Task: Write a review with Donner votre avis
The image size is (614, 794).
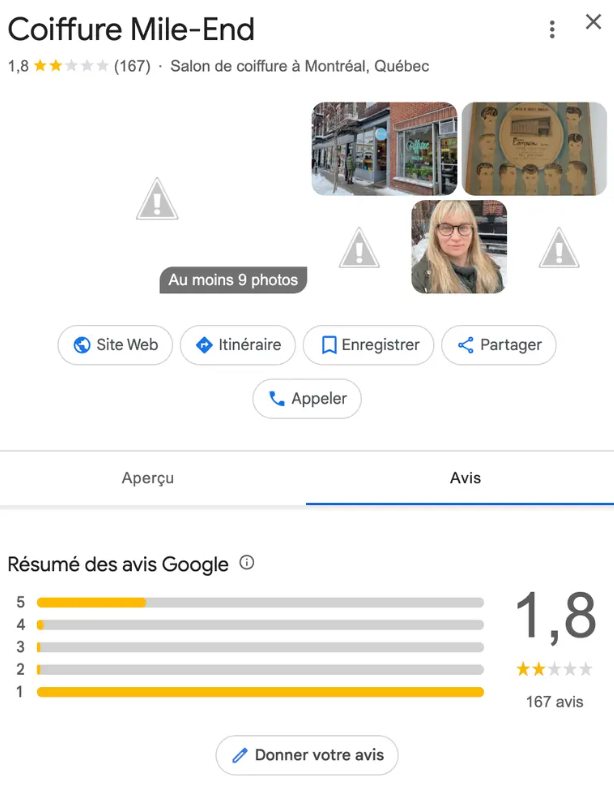Action: tap(307, 755)
